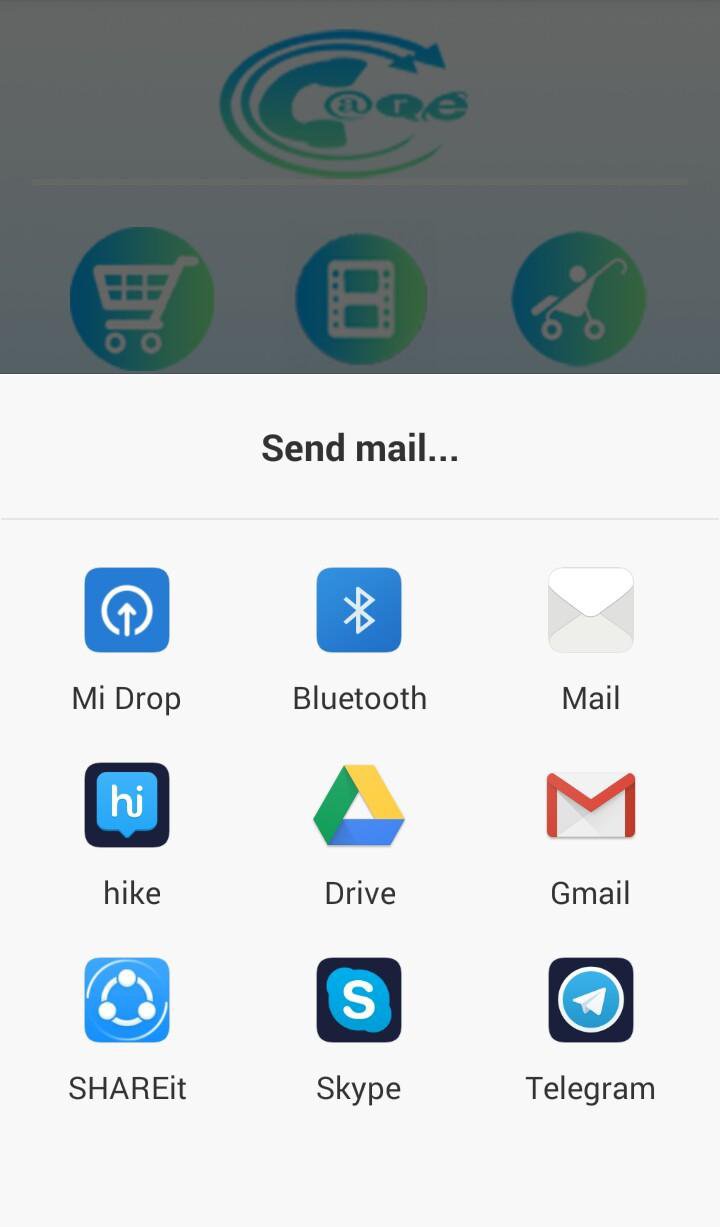The image size is (720, 1227).
Task: Tap the Telegram label below its icon
Action: point(590,1087)
